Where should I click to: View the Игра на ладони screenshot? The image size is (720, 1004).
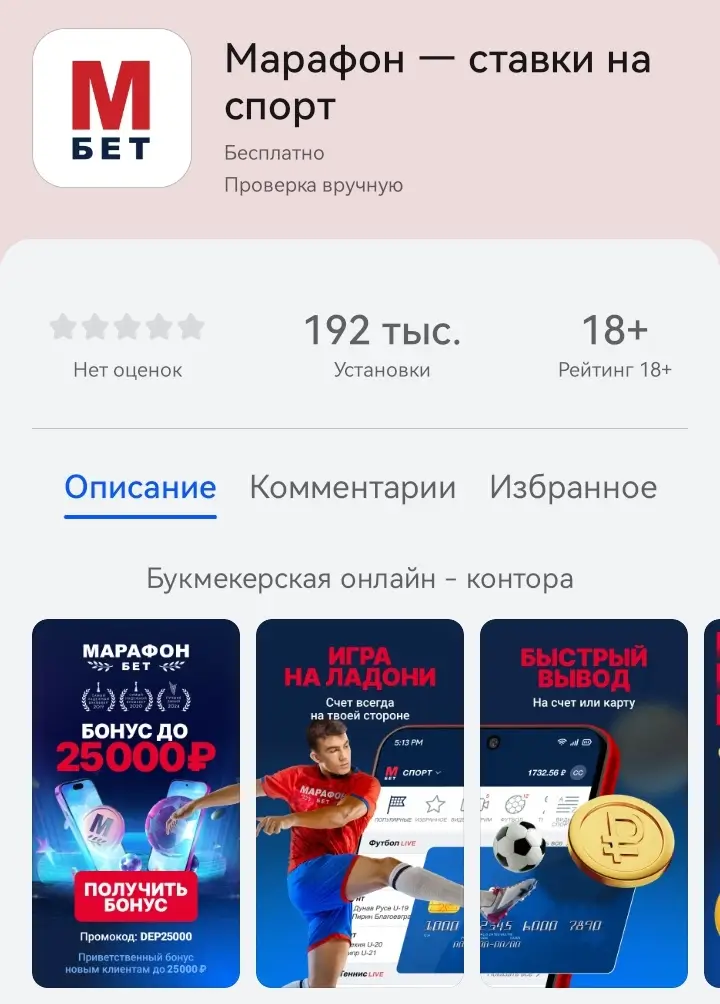(360, 803)
